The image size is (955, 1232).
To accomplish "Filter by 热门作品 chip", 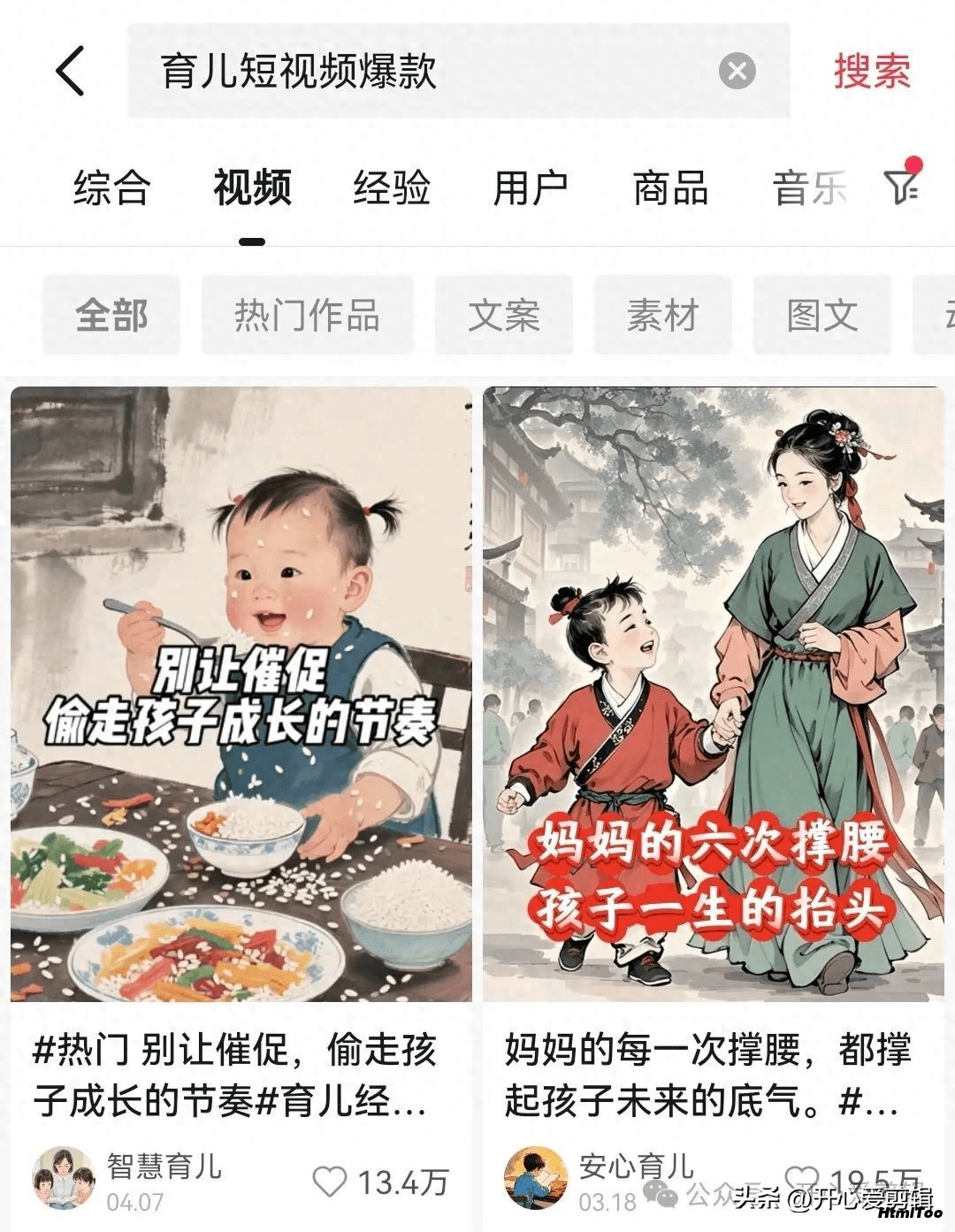I will coord(307,315).
